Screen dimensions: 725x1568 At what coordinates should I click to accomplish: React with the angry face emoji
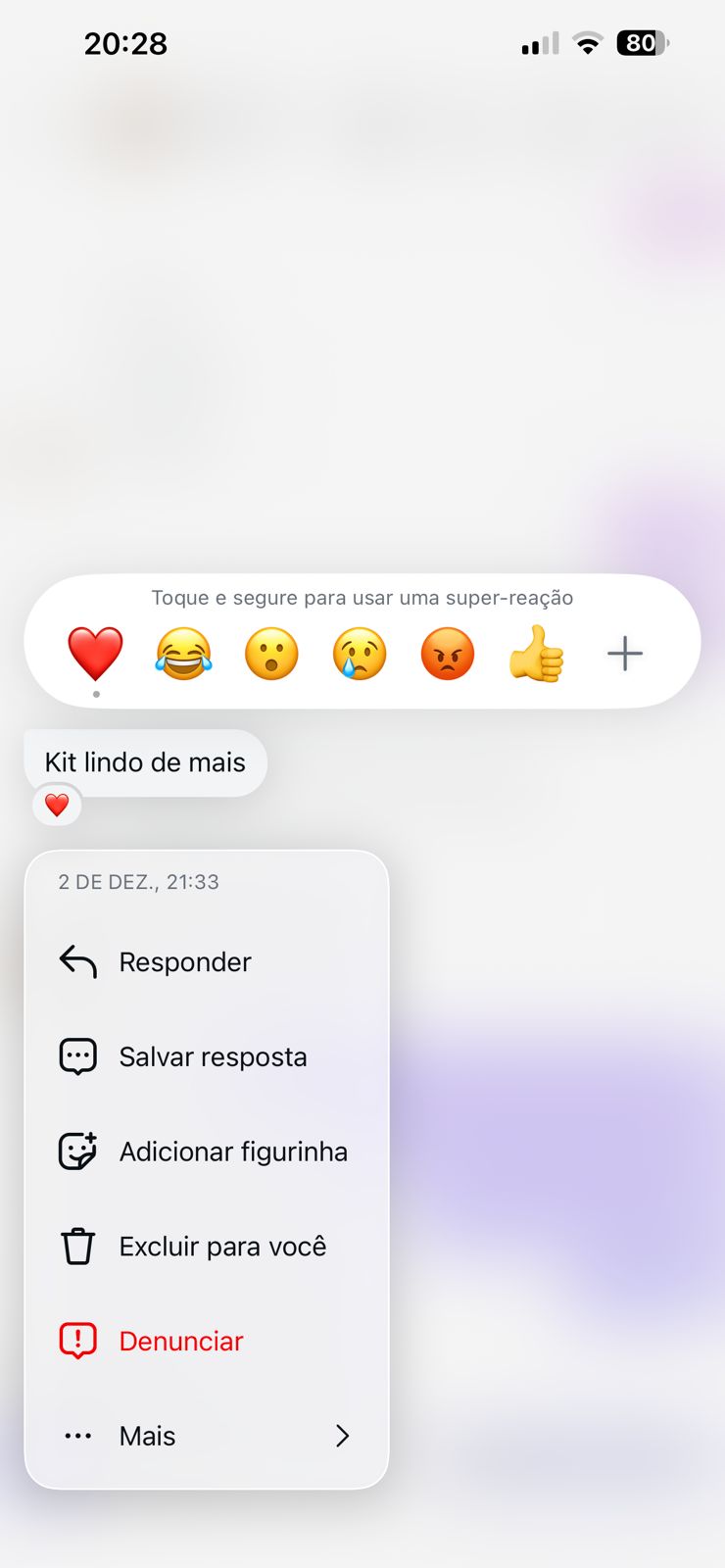[448, 654]
